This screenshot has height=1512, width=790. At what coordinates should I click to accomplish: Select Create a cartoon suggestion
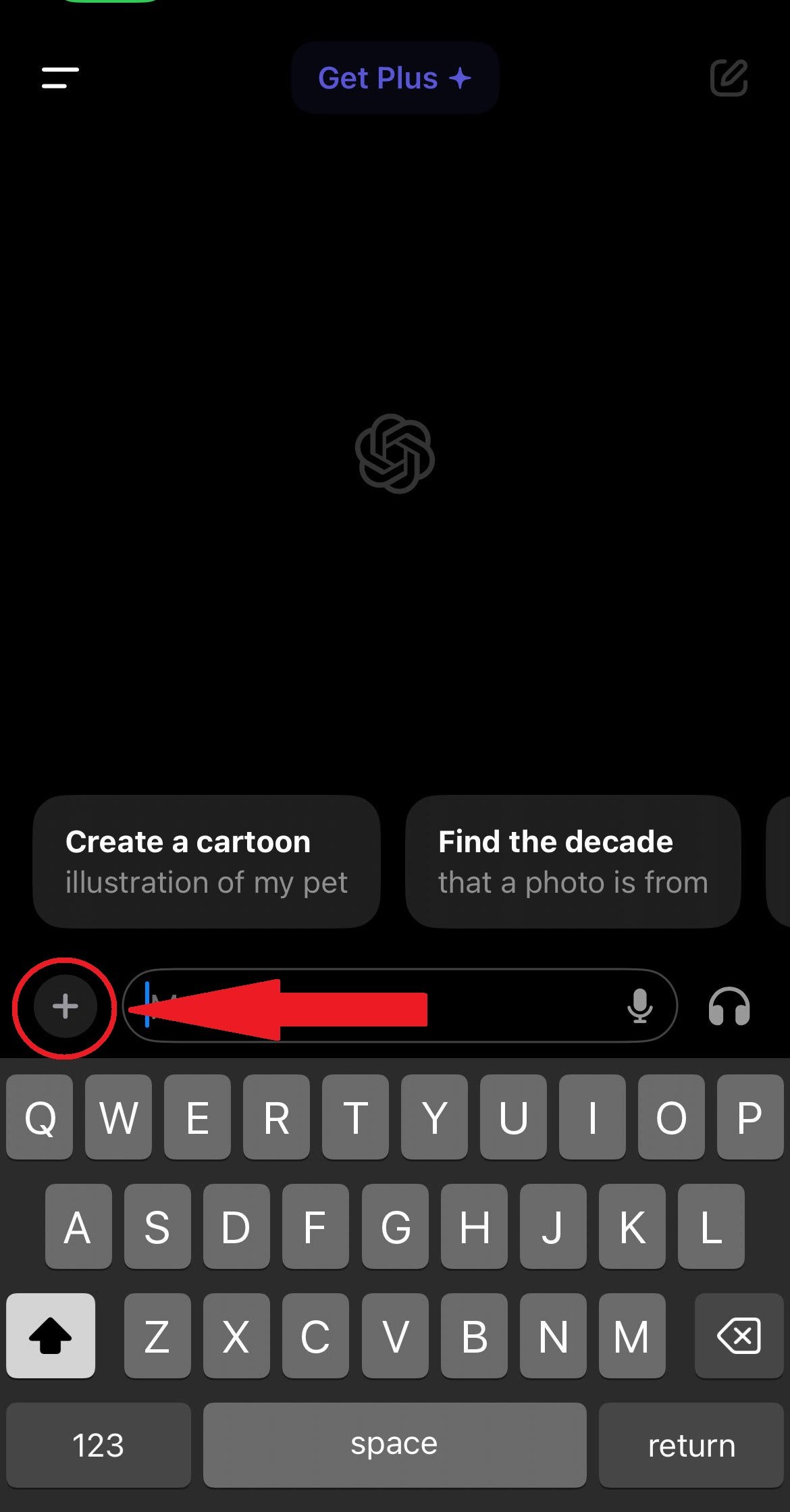tap(206, 861)
